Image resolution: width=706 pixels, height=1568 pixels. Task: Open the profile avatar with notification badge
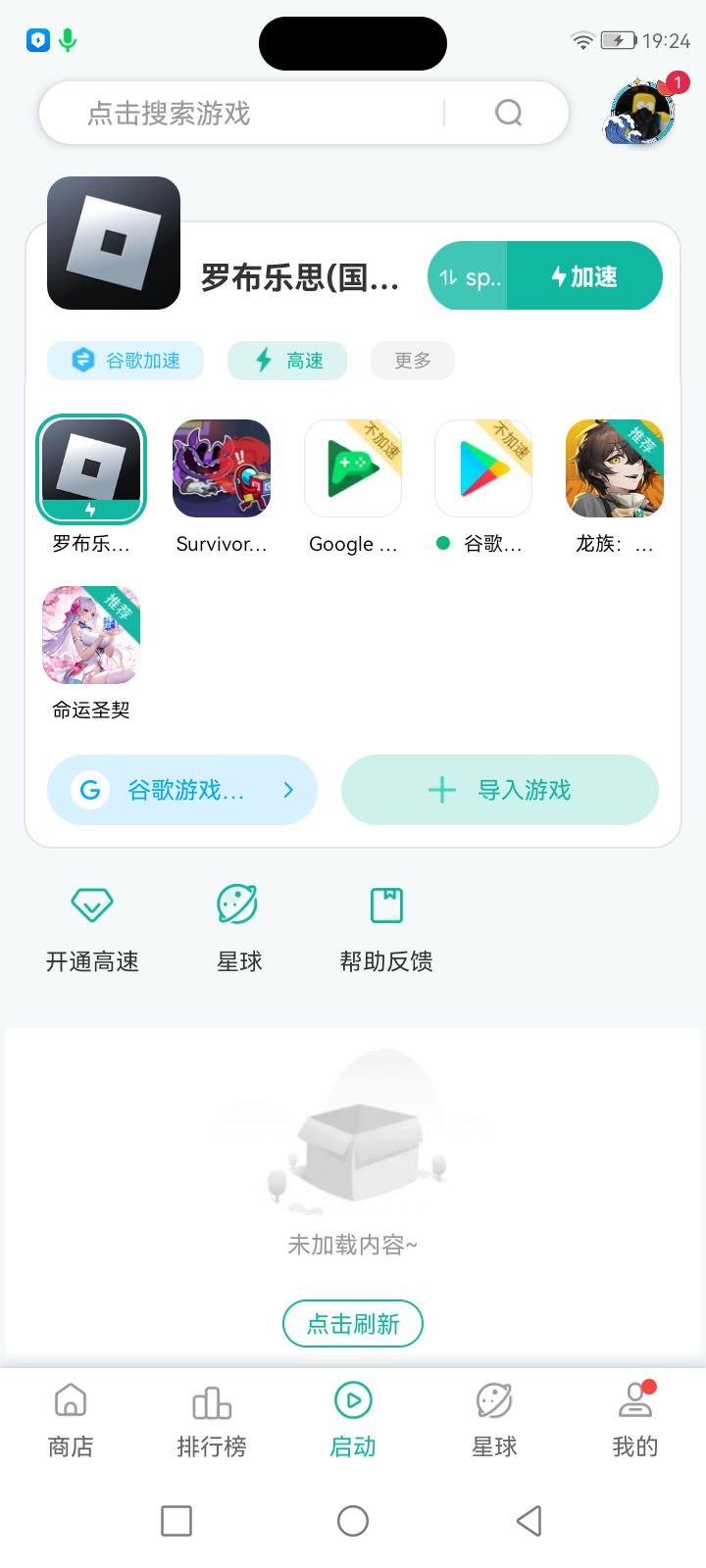click(x=641, y=114)
